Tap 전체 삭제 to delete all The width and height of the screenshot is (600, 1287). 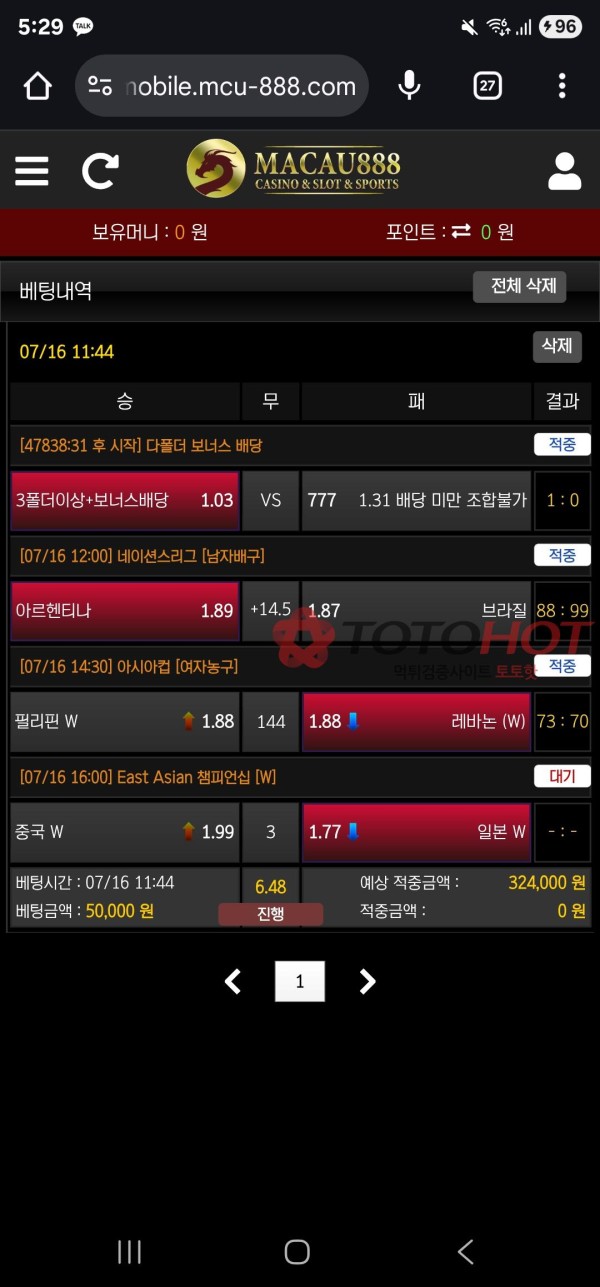tap(521, 287)
